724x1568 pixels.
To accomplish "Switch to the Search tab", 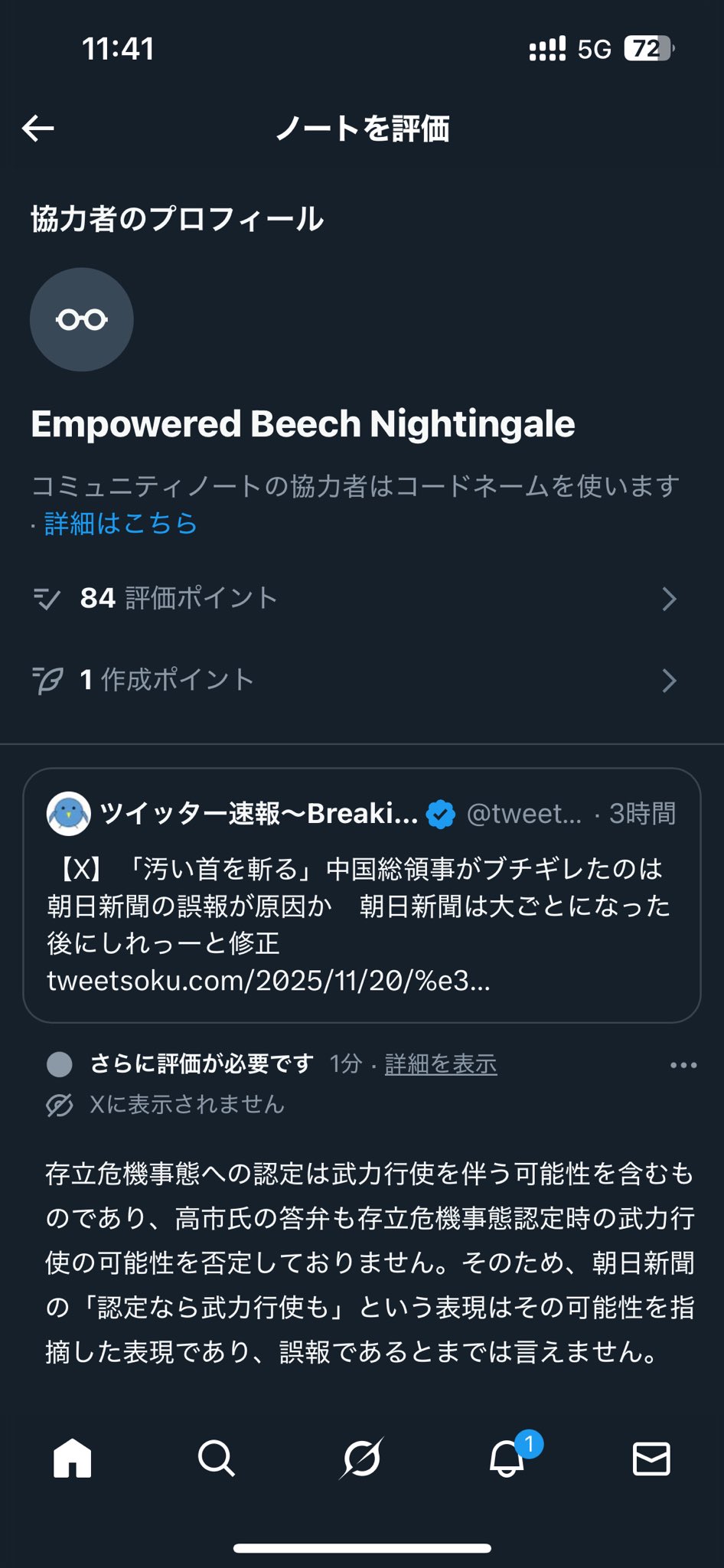I will 217,1458.
